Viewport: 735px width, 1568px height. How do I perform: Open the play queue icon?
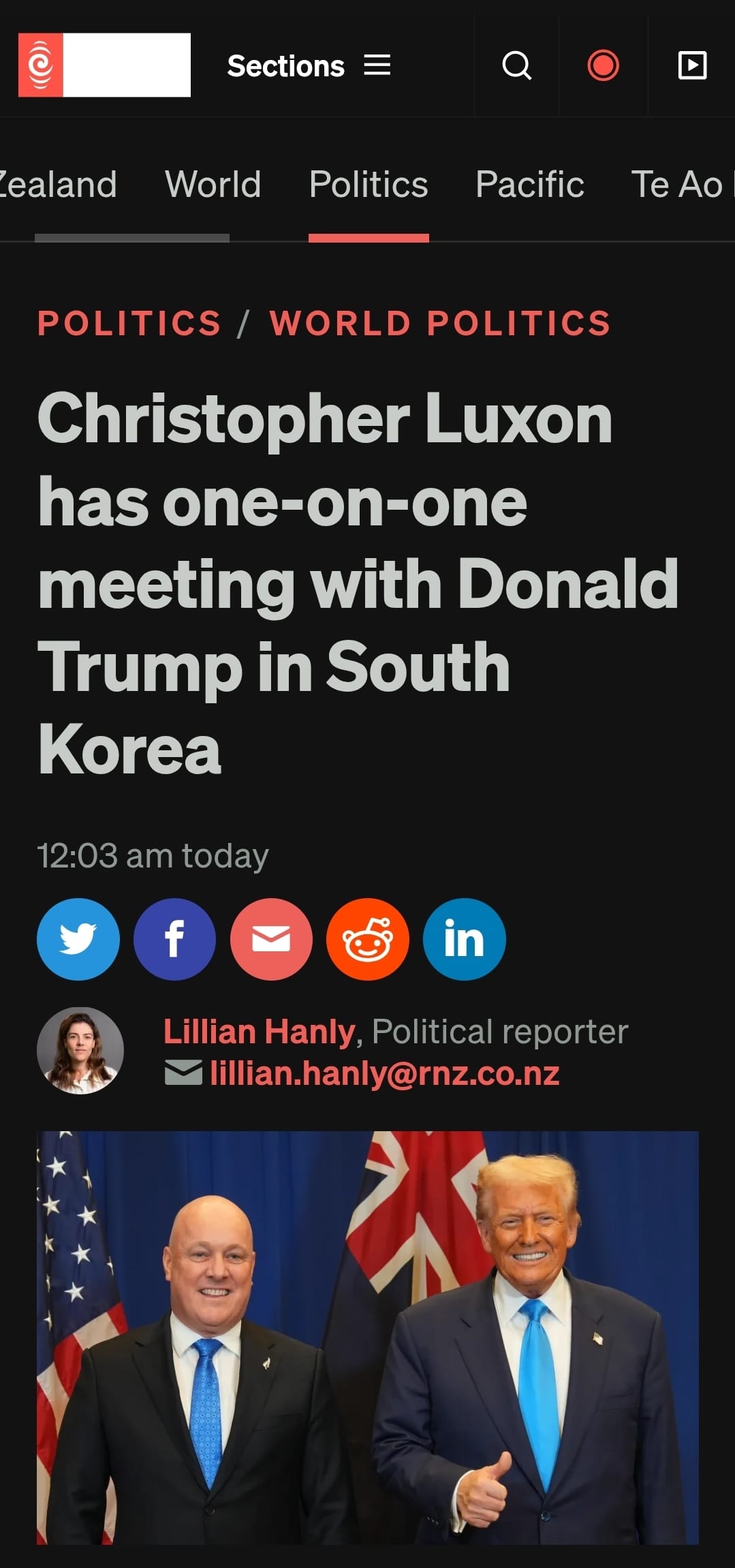click(x=692, y=66)
